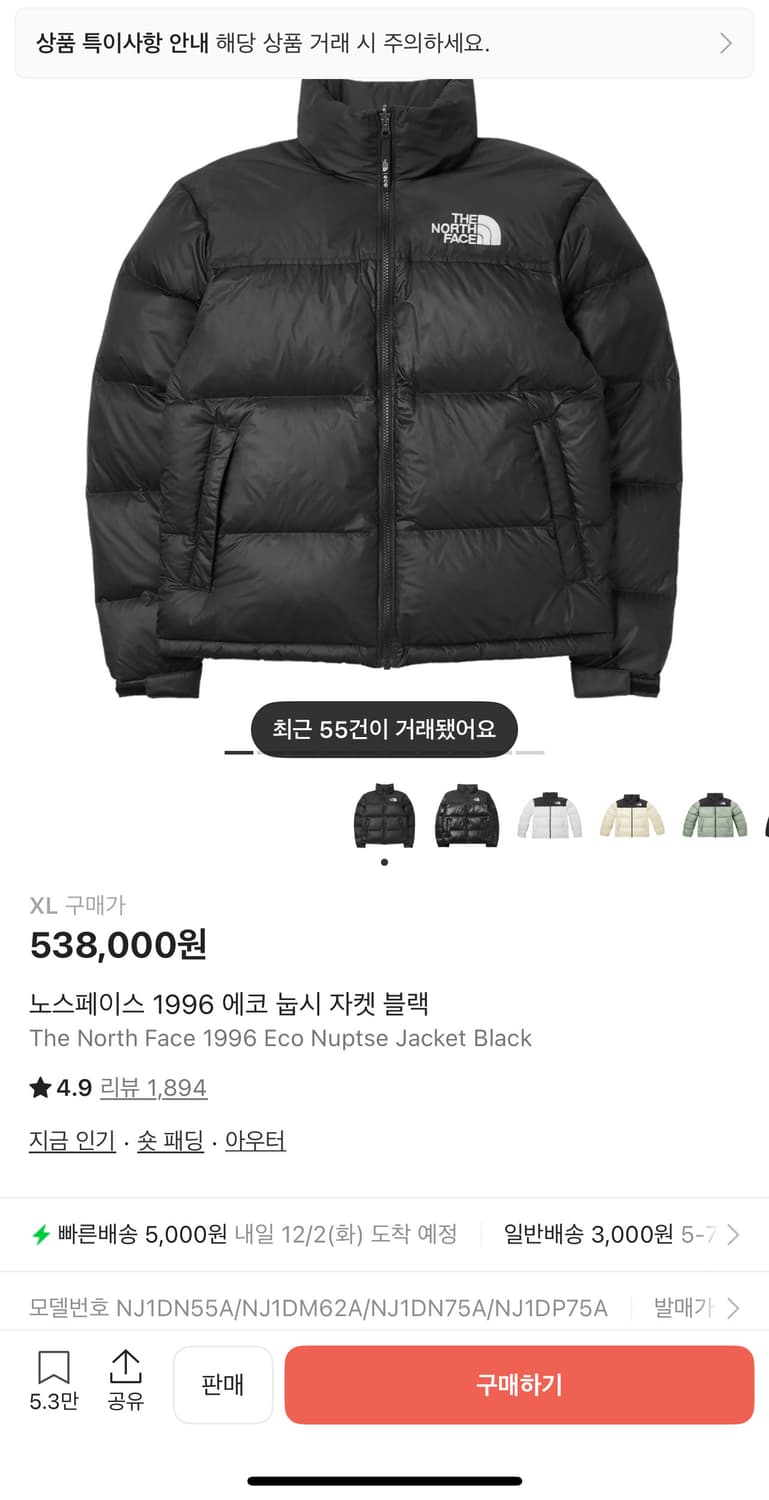Open the 아우터 category link
The image size is (769, 1500).
(255, 1140)
